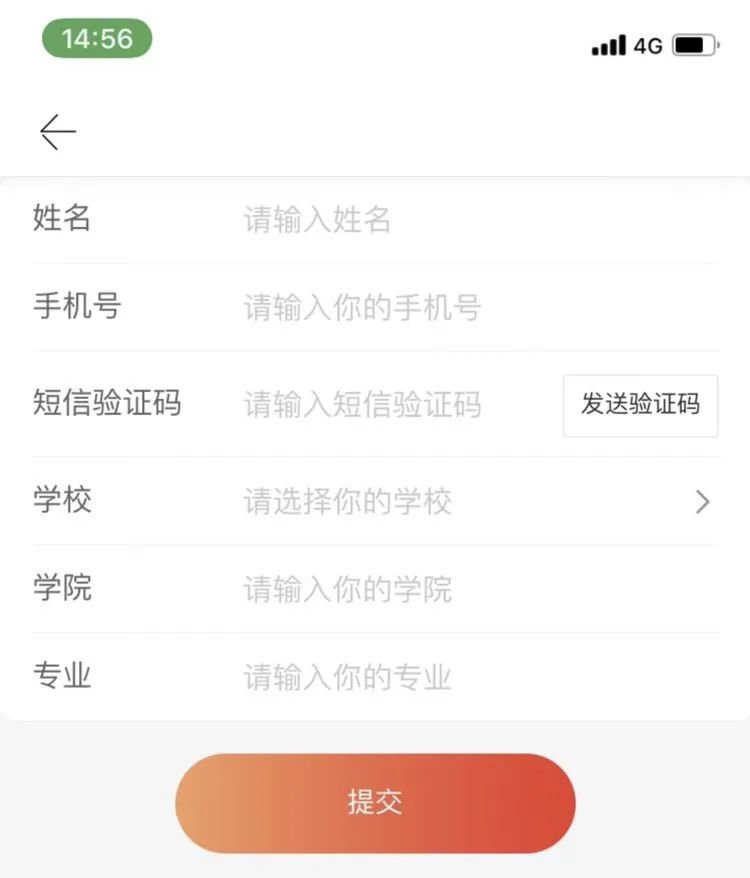Select the 姓名 label text

tap(61, 219)
